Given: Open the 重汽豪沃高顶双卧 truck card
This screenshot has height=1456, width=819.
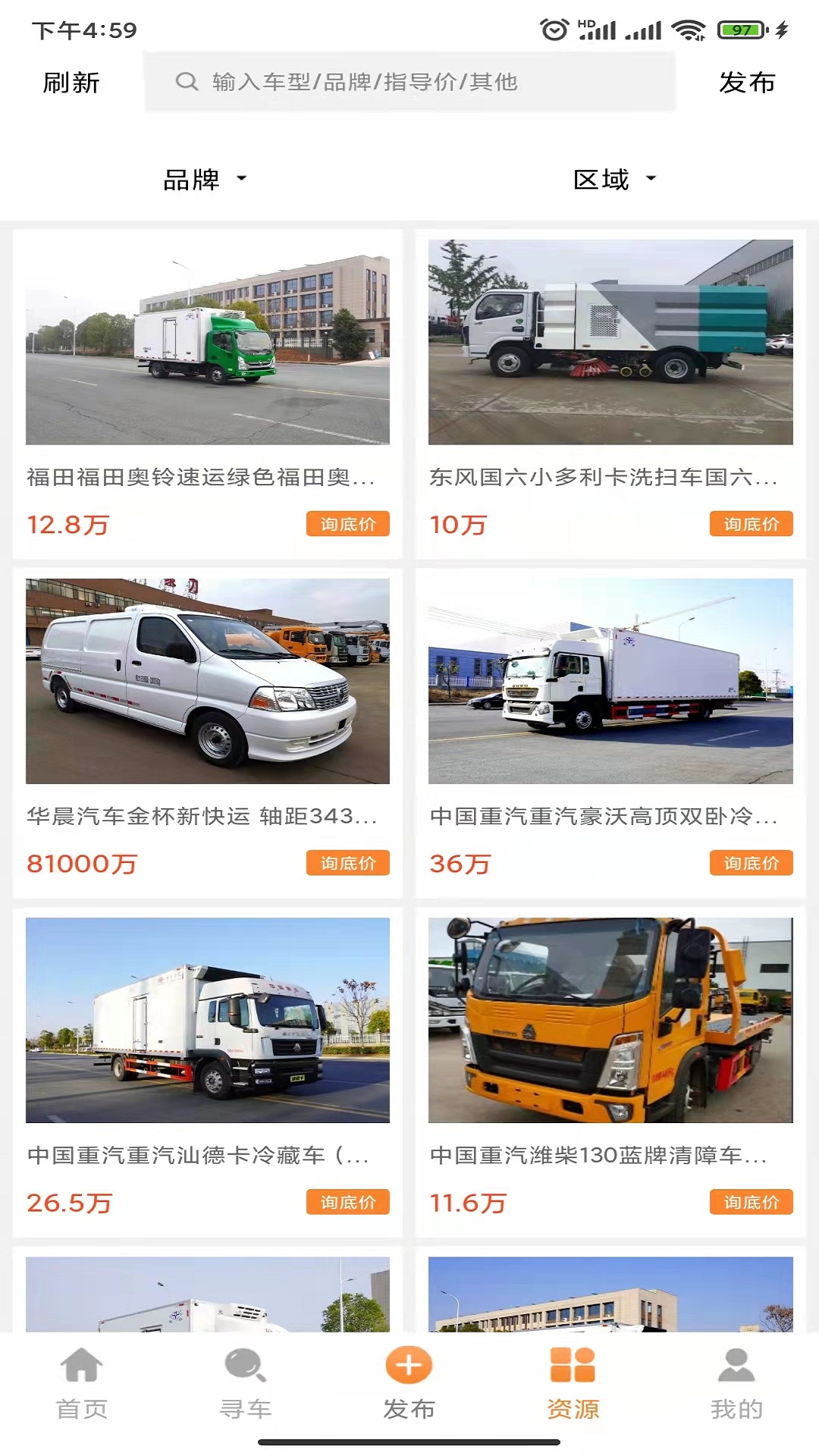Looking at the screenshot, I should 610,681.
